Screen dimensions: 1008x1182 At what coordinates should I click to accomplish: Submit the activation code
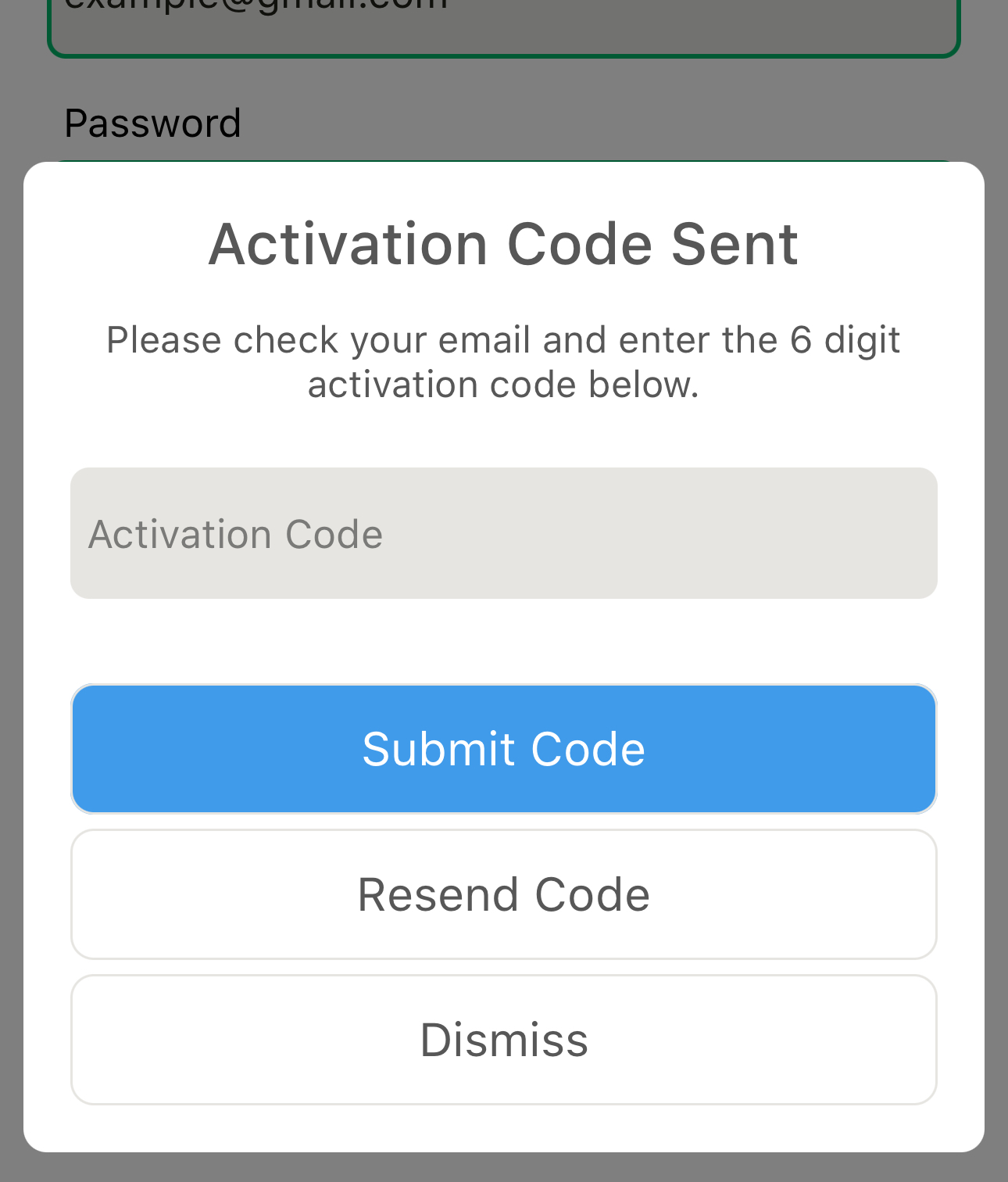point(503,749)
